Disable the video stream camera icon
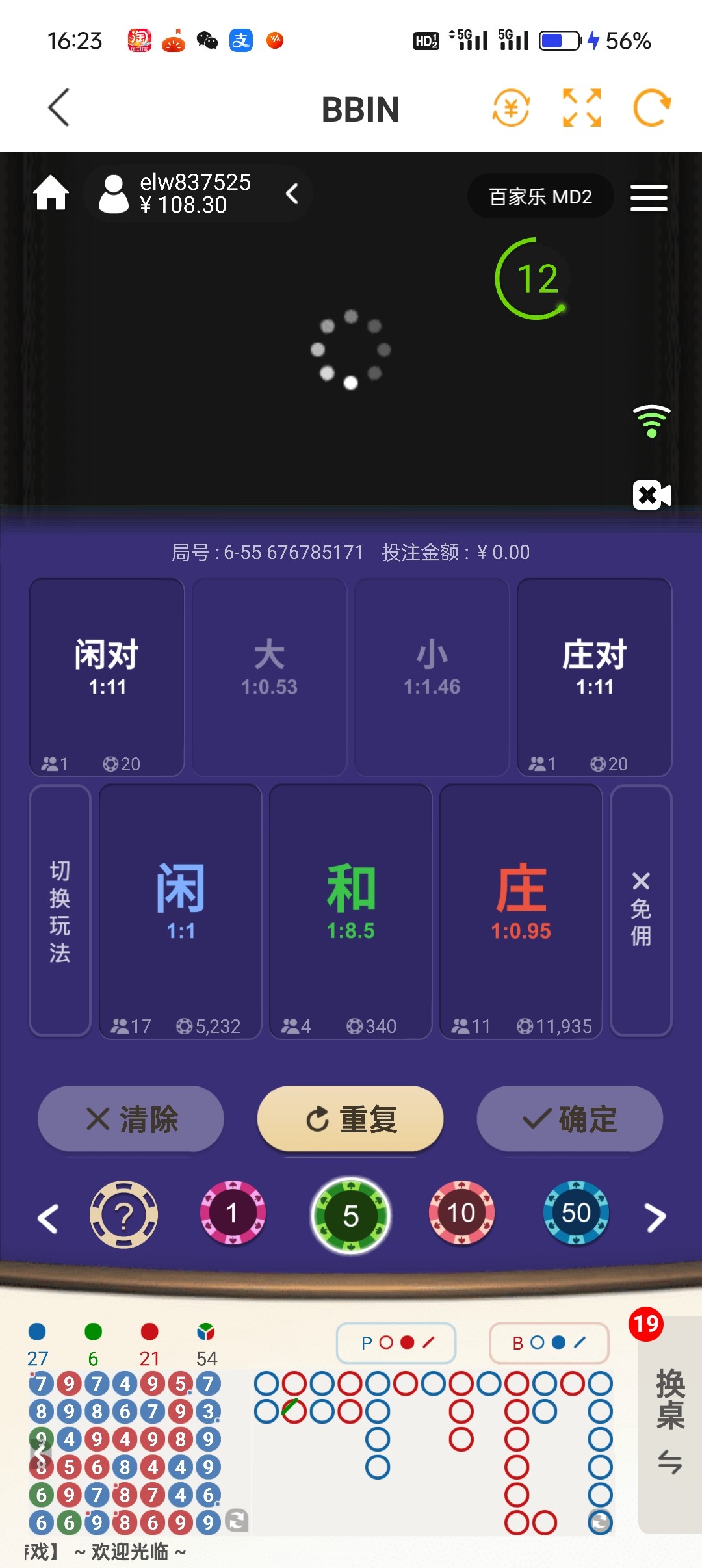Screen dimensions: 702x1568 [x=651, y=495]
